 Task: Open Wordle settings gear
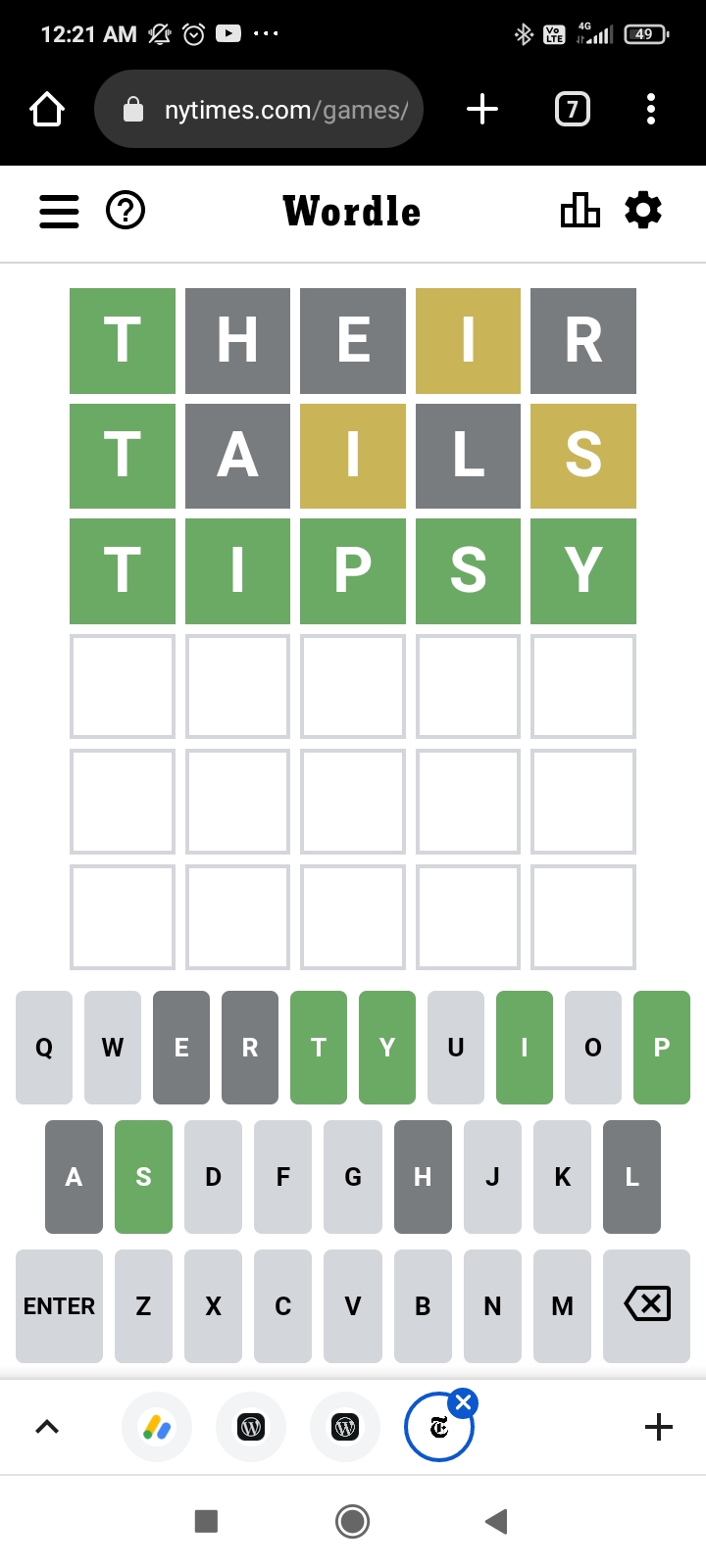[x=643, y=210]
